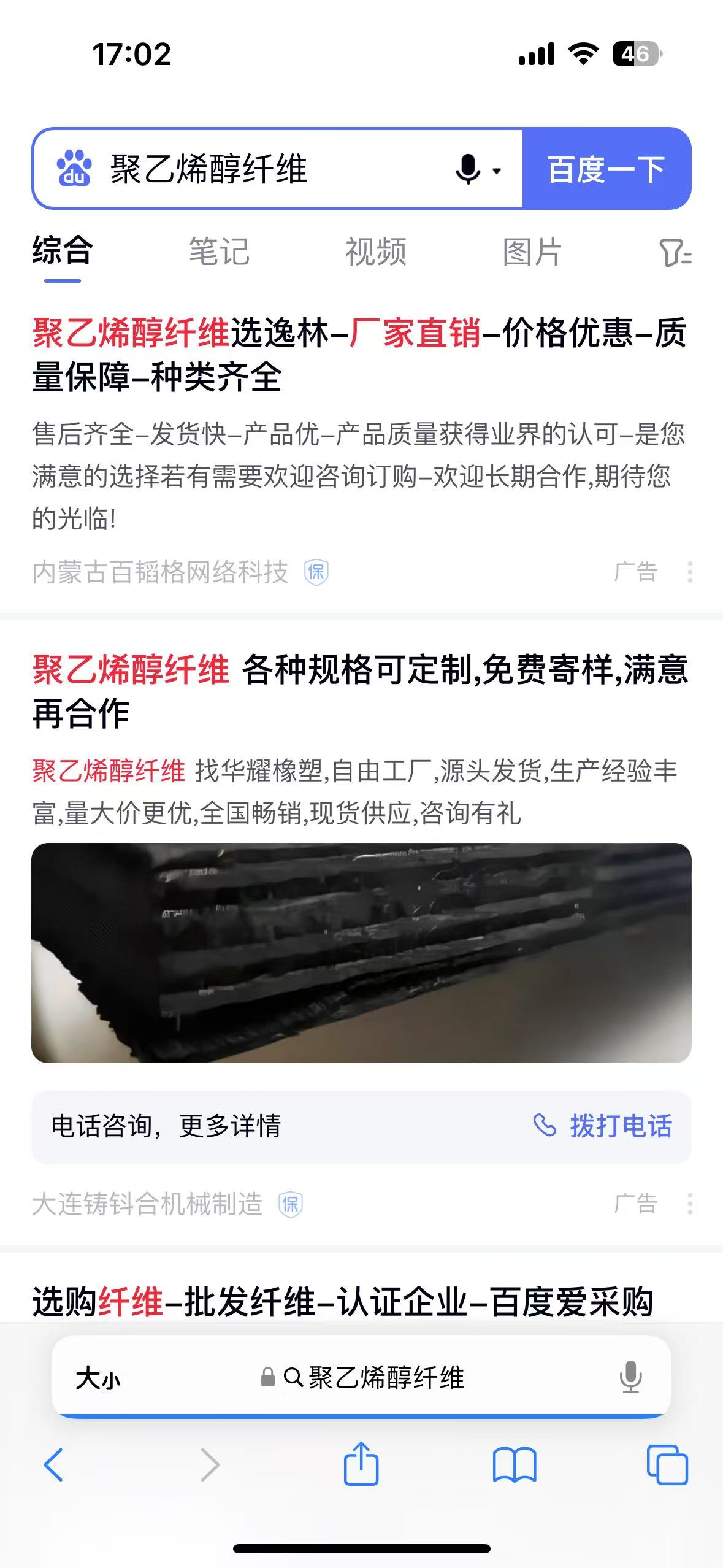Go back to the previous page
Image resolution: width=723 pixels, height=1568 pixels.
(x=53, y=1465)
